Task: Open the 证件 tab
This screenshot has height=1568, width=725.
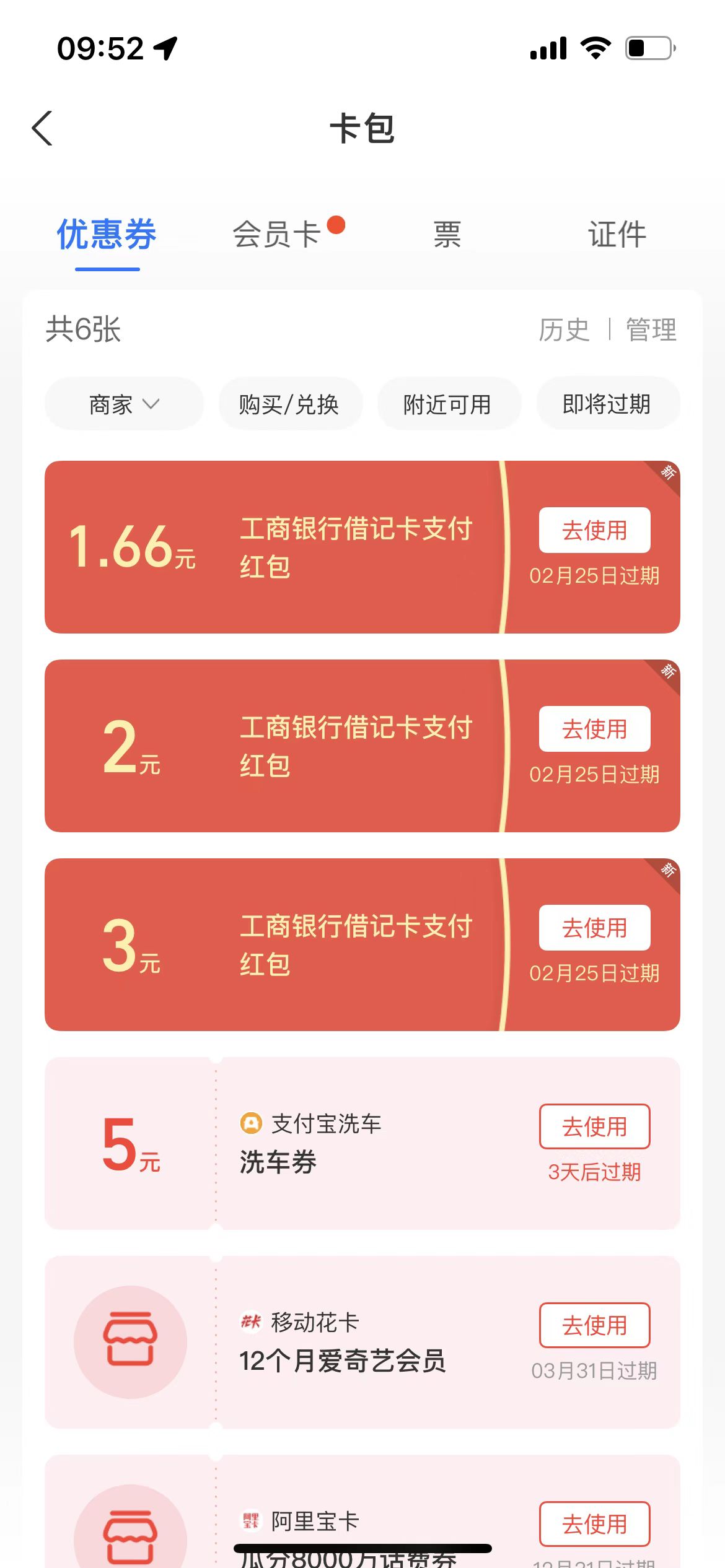Action: click(x=617, y=235)
